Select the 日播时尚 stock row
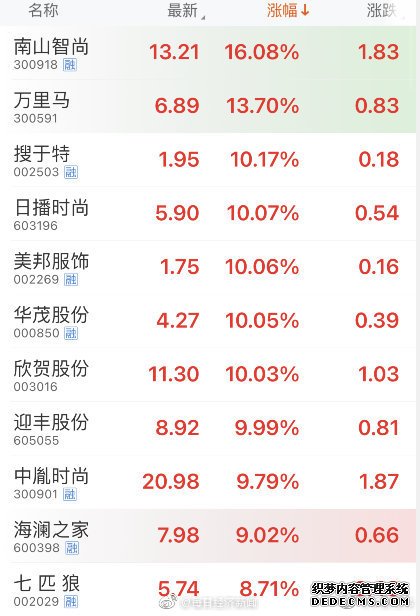 pos(210,214)
